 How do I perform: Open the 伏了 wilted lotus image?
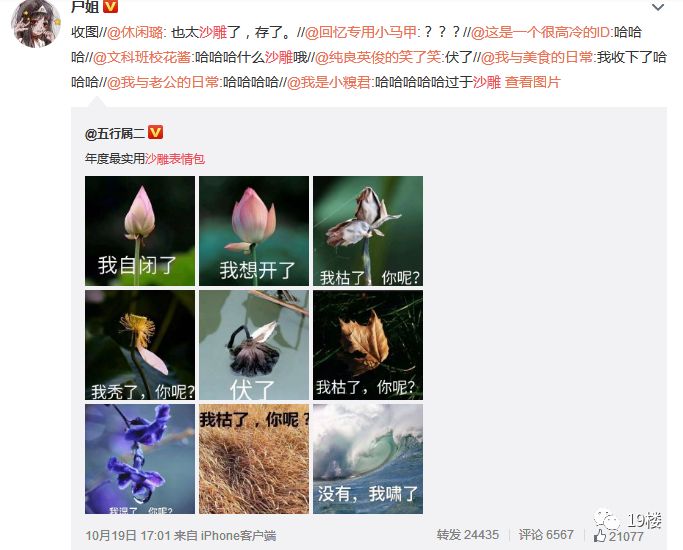[x=253, y=345]
